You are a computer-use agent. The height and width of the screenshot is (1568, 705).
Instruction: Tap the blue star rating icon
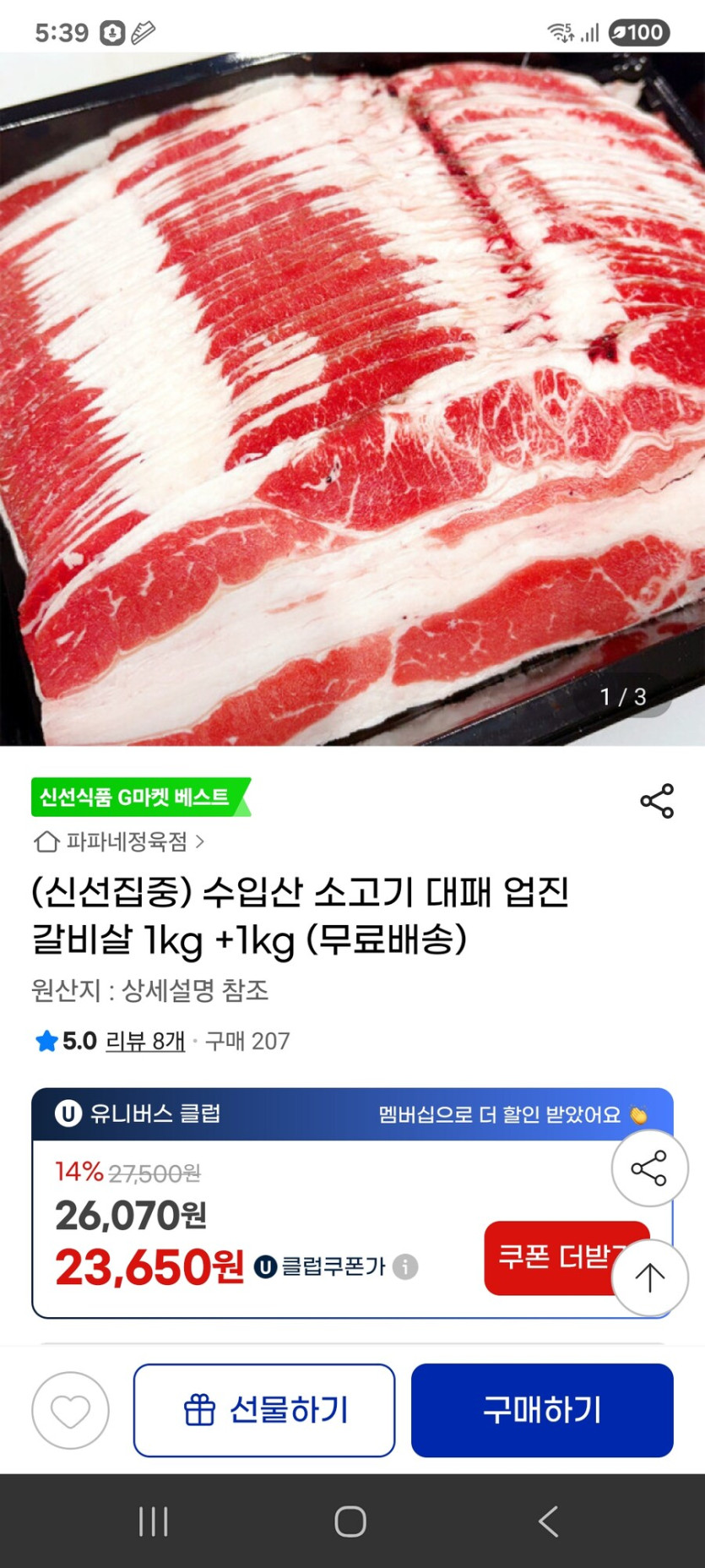point(44,1042)
